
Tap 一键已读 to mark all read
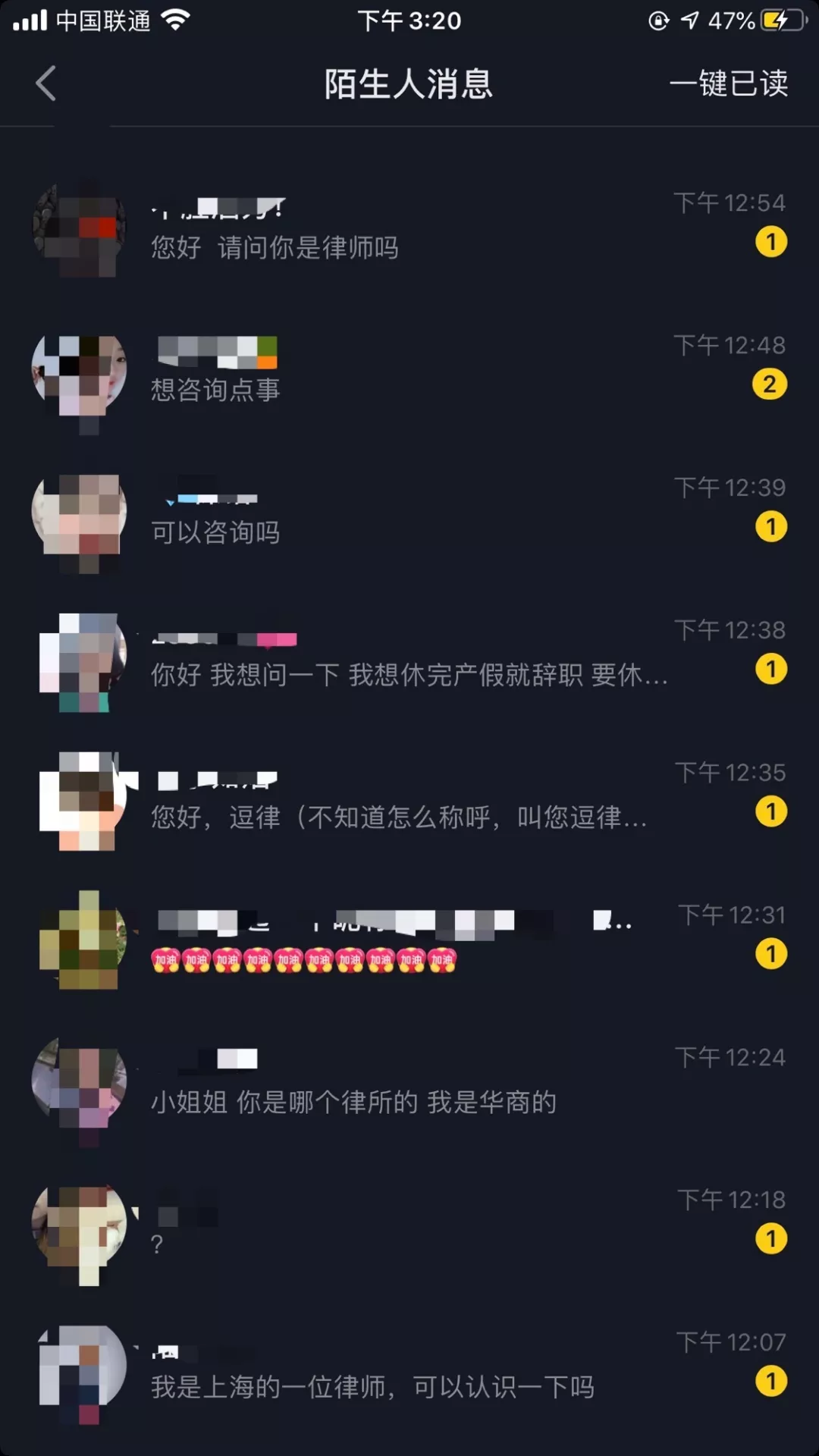point(729,83)
